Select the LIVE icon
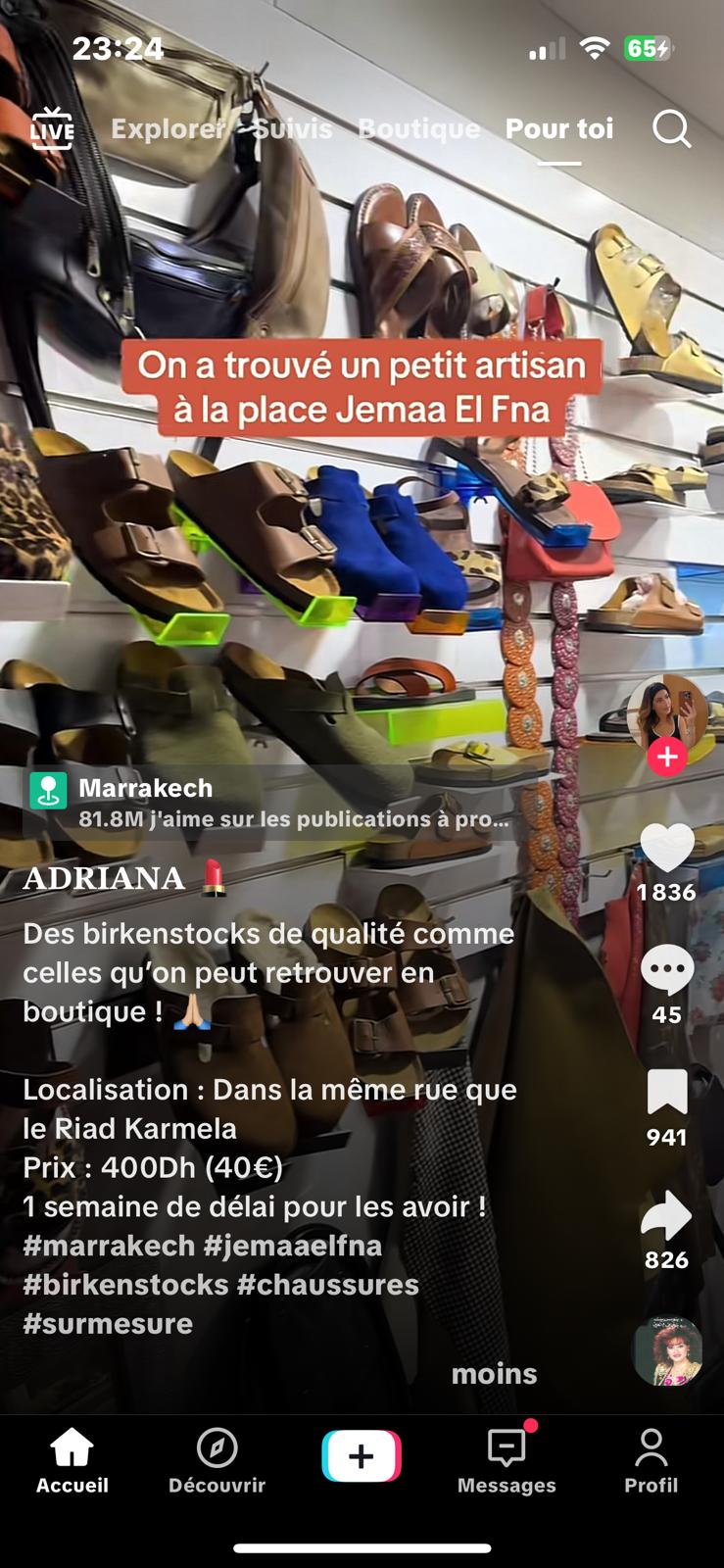Image resolution: width=724 pixels, height=1568 pixels. point(52,128)
